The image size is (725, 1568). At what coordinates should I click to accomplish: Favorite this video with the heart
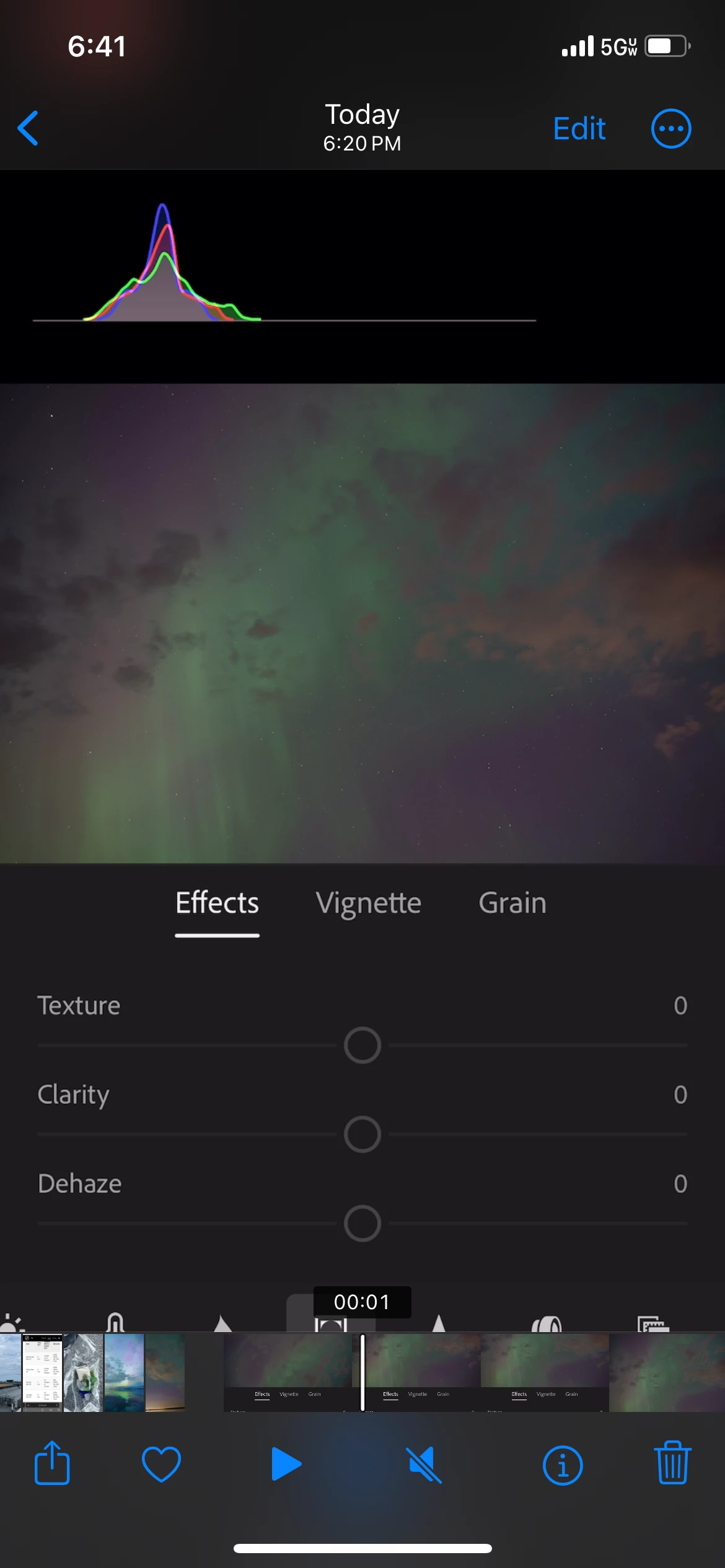pyautogui.click(x=161, y=1464)
